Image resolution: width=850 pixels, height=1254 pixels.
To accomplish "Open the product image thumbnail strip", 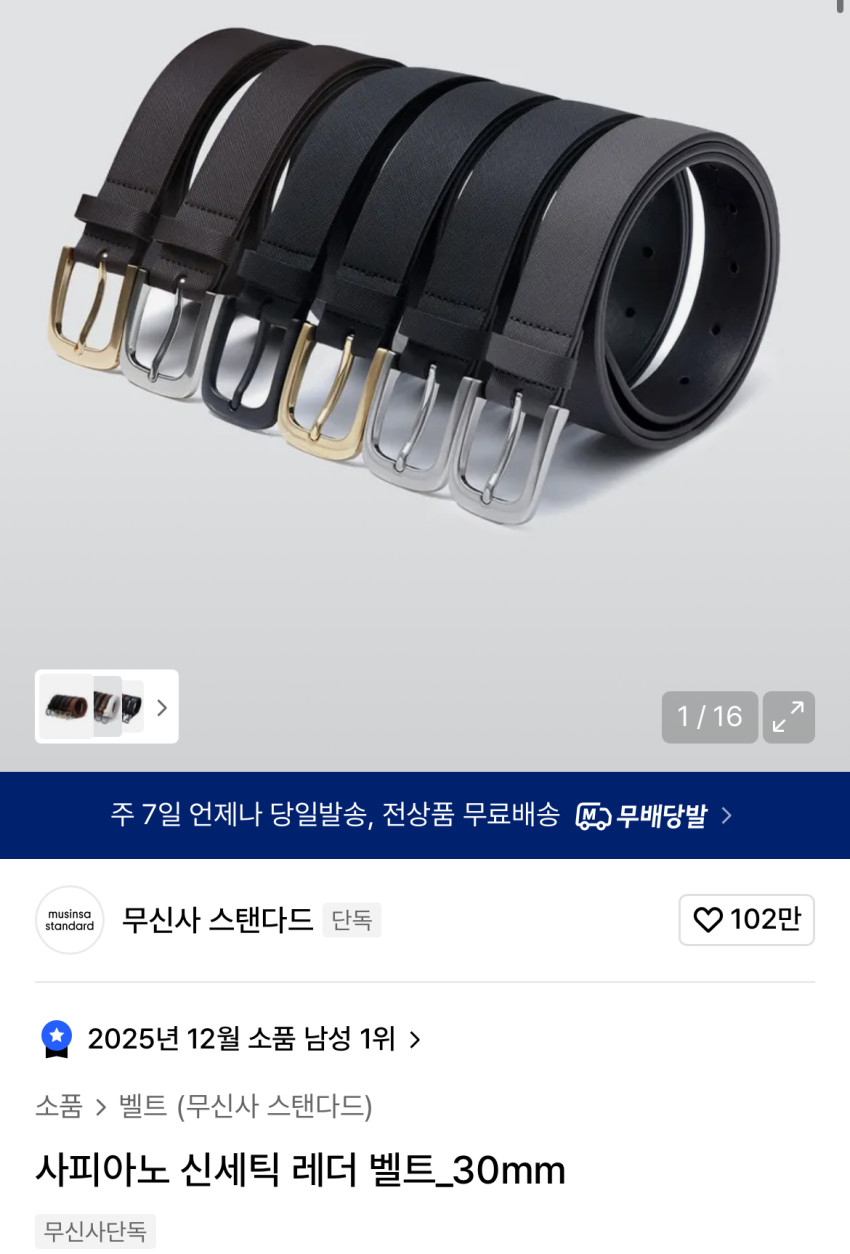I will [106, 707].
